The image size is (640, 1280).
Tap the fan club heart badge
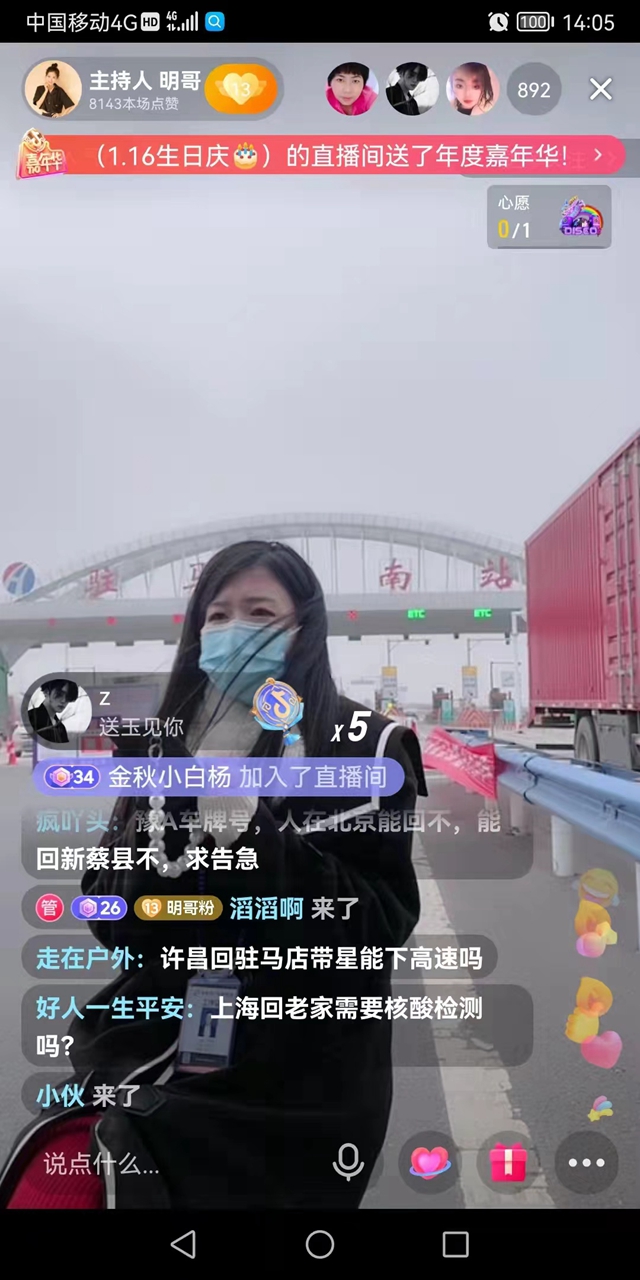[x=241, y=90]
